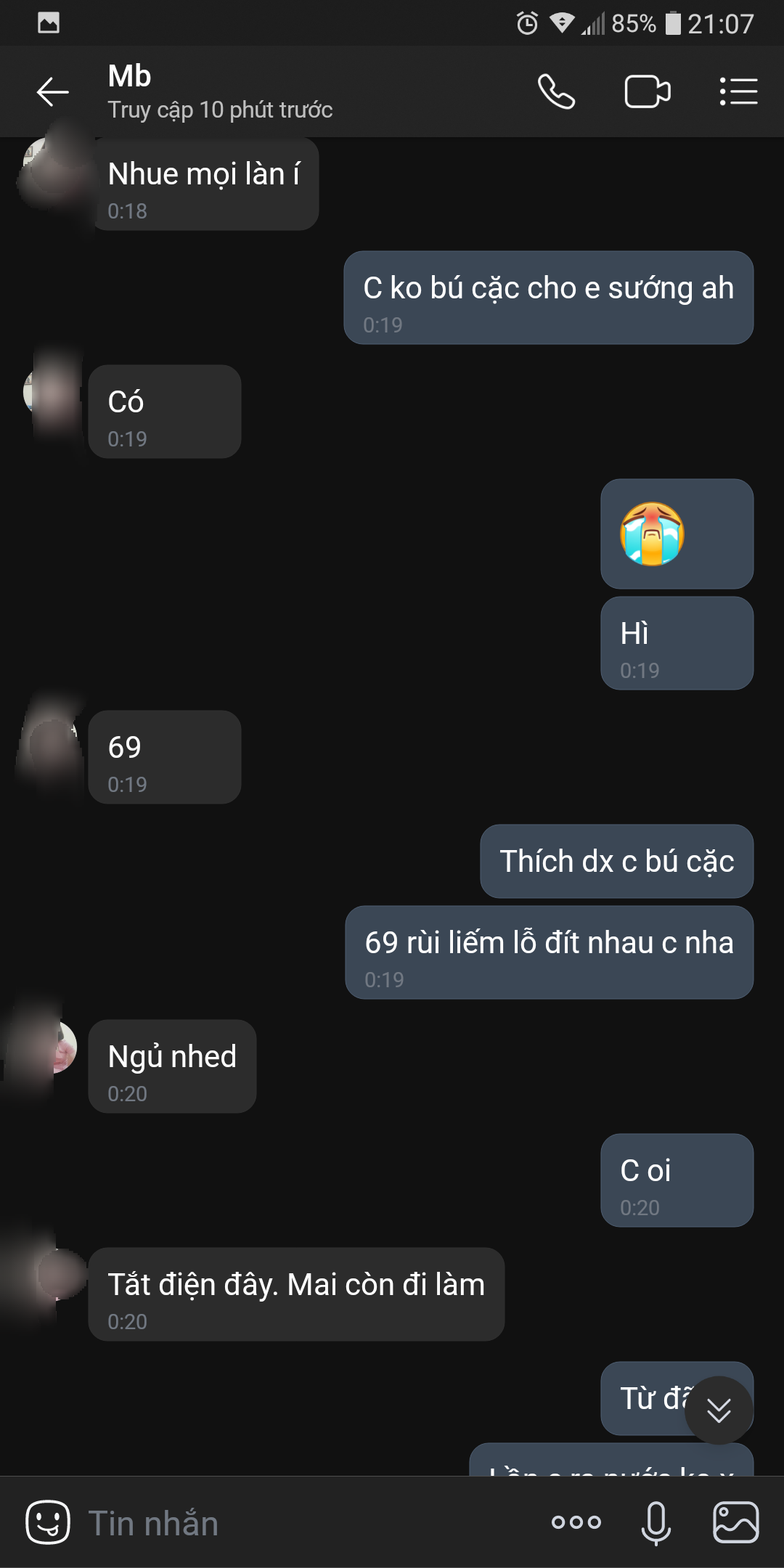Open the photo gallery picker
The height and width of the screenshot is (1568, 784).
(x=736, y=1522)
